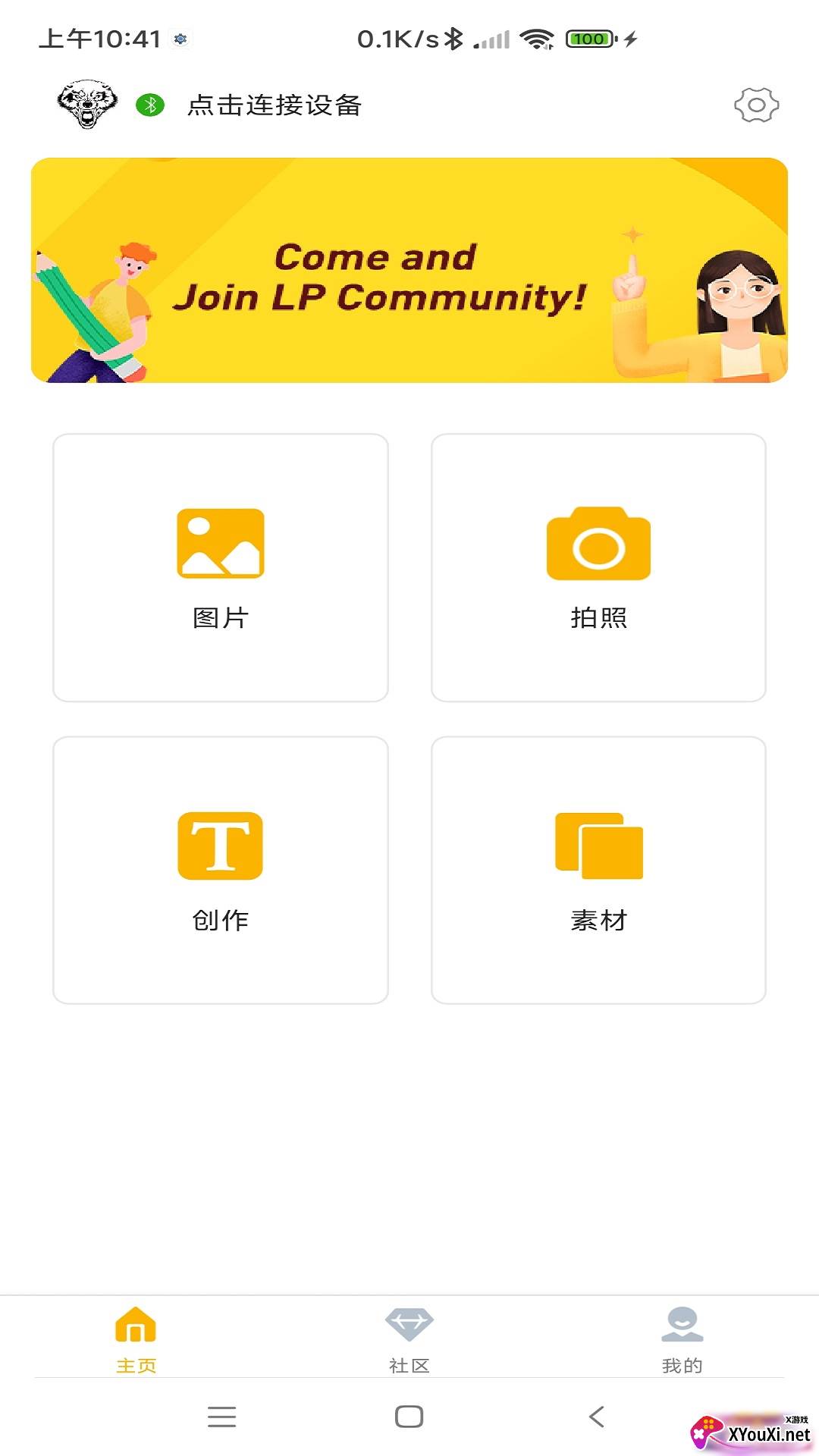819x1456 pixels.
Task: Open the settings gear icon
Action: click(x=756, y=105)
